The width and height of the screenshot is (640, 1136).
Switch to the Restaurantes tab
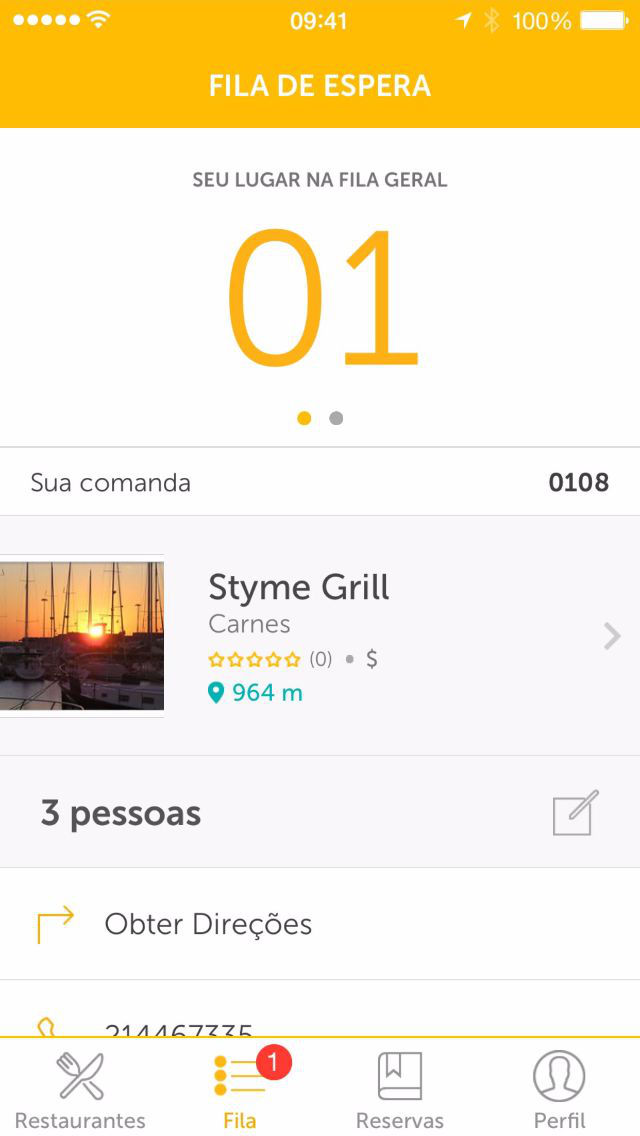tap(80, 1089)
